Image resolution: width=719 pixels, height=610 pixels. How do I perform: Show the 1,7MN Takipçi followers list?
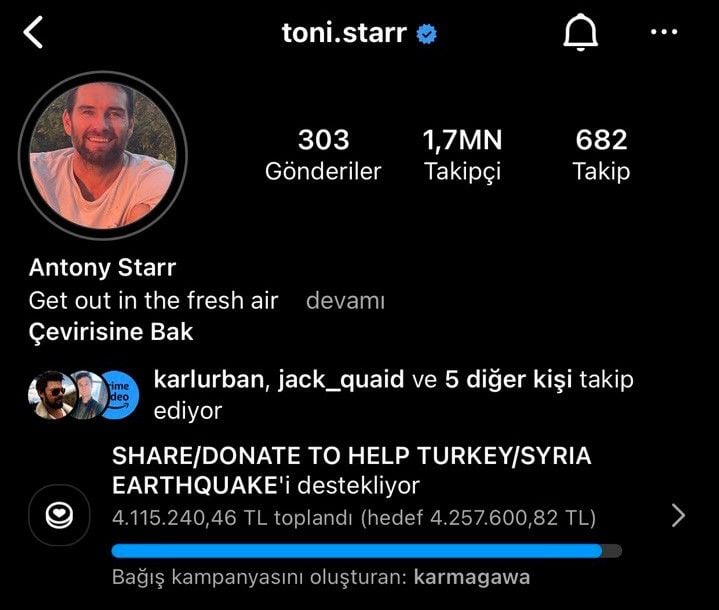coord(462,155)
